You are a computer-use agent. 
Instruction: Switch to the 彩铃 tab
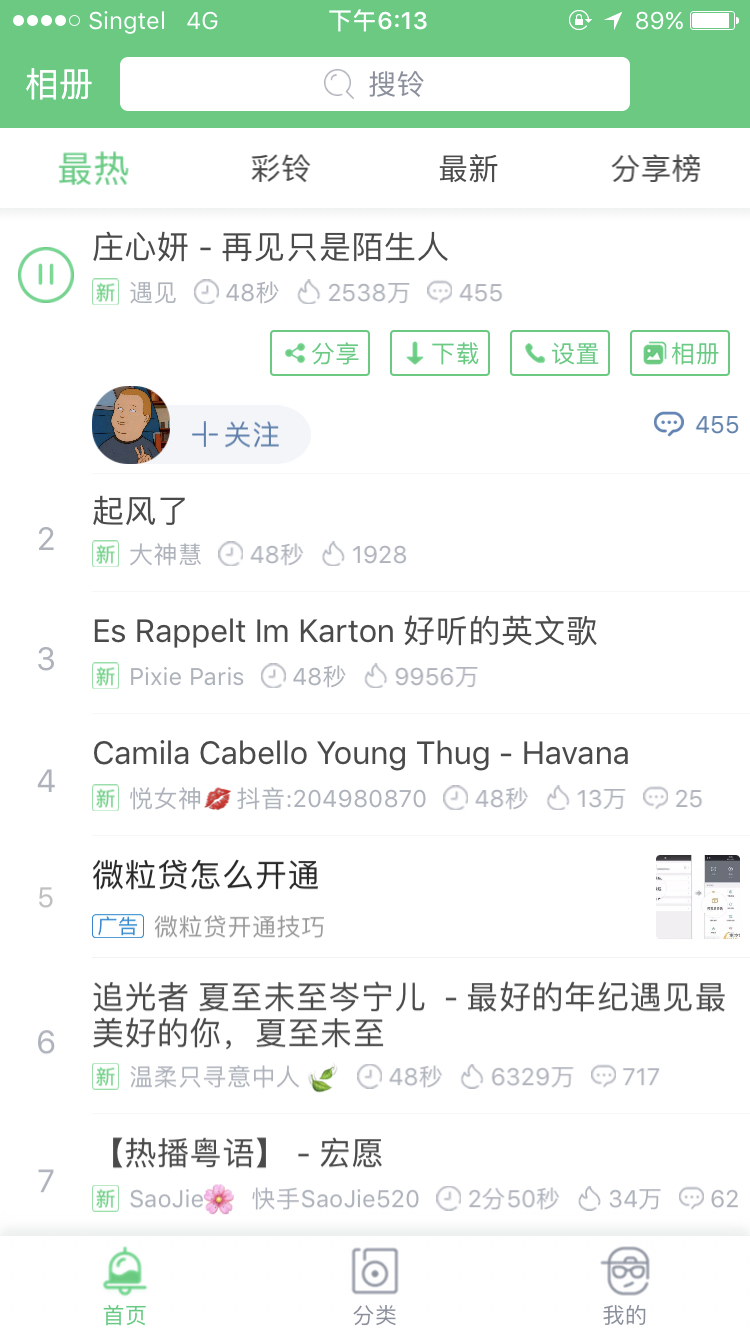click(x=280, y=169)
